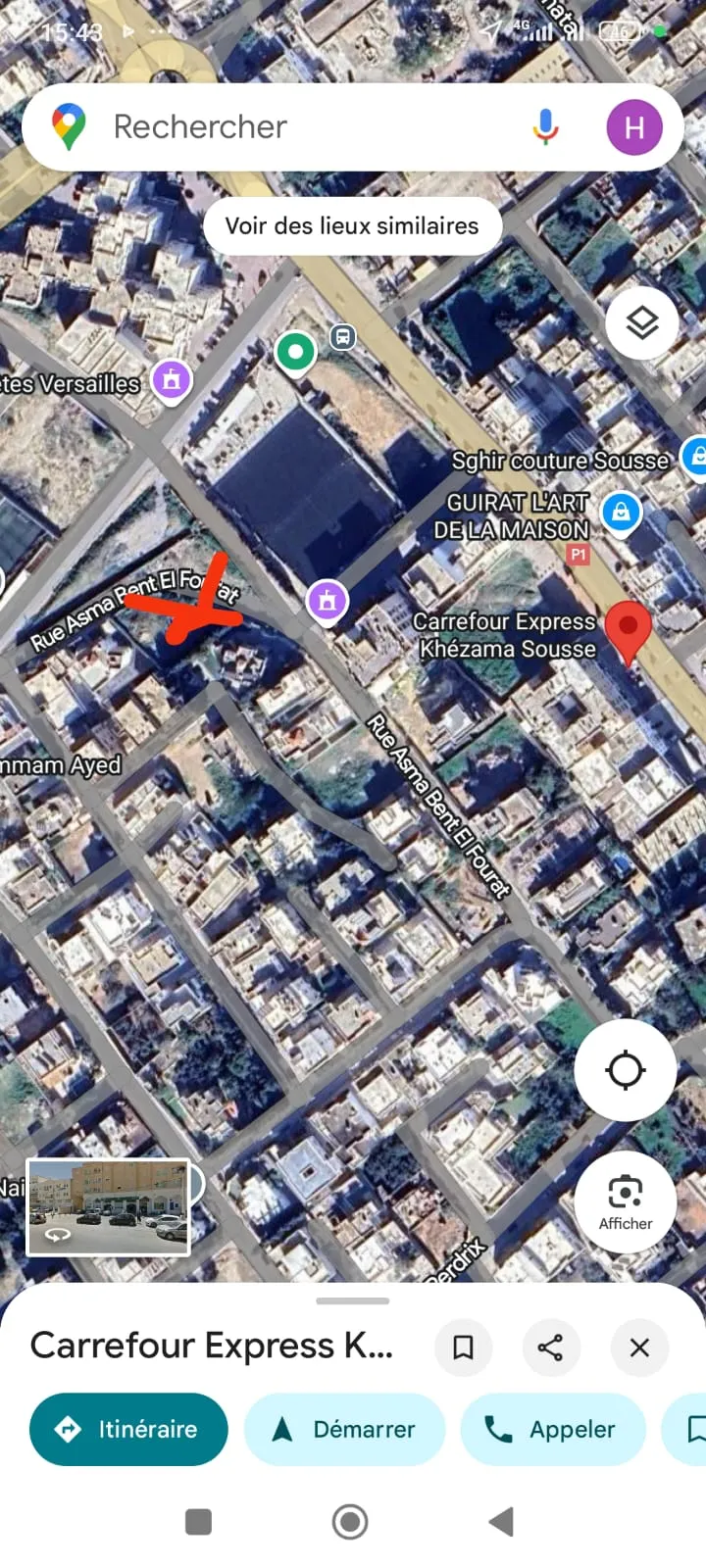Go back with the system back button
This screenshot has width=706, height=1568.
(501, 1522)
